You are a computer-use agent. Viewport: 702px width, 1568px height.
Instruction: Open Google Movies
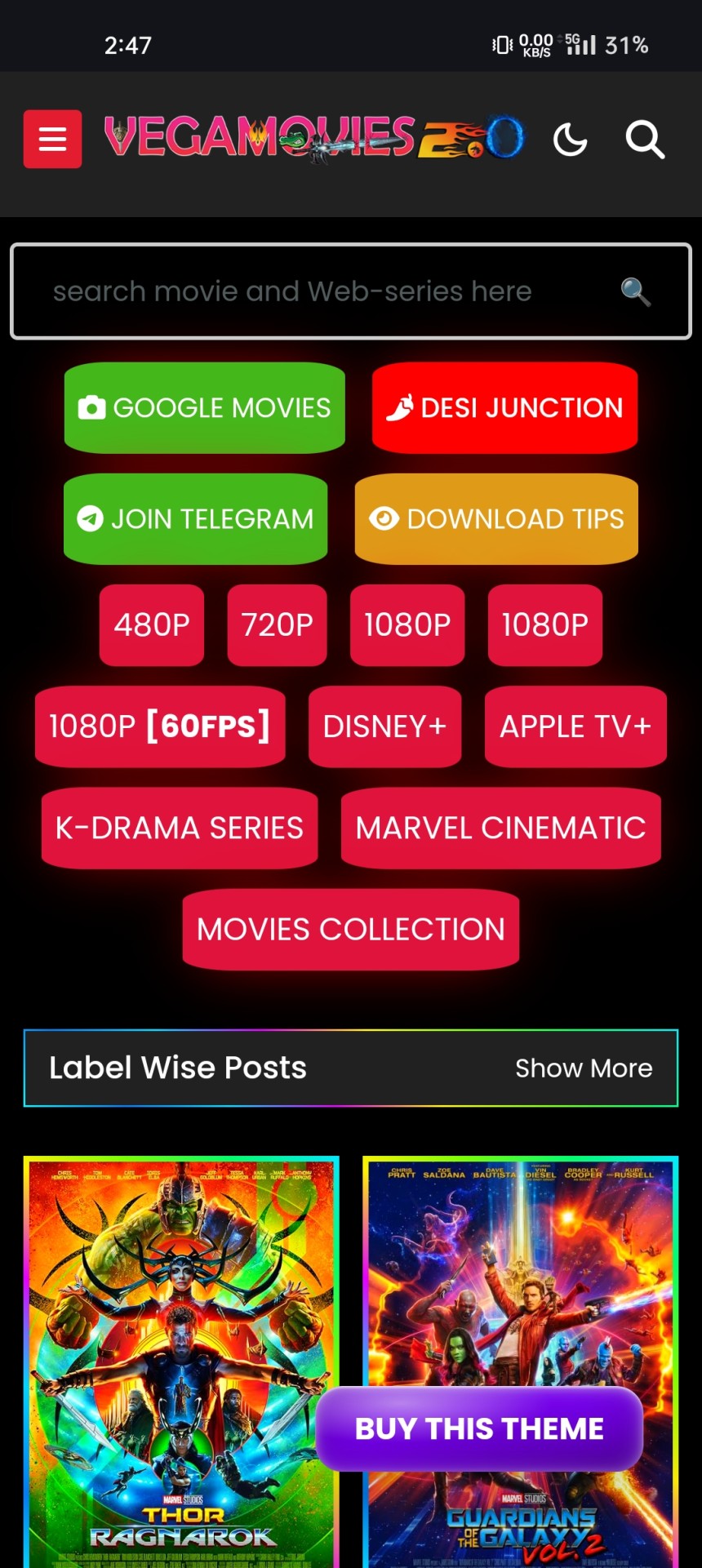pyautogui.click(x=205, y=407)
